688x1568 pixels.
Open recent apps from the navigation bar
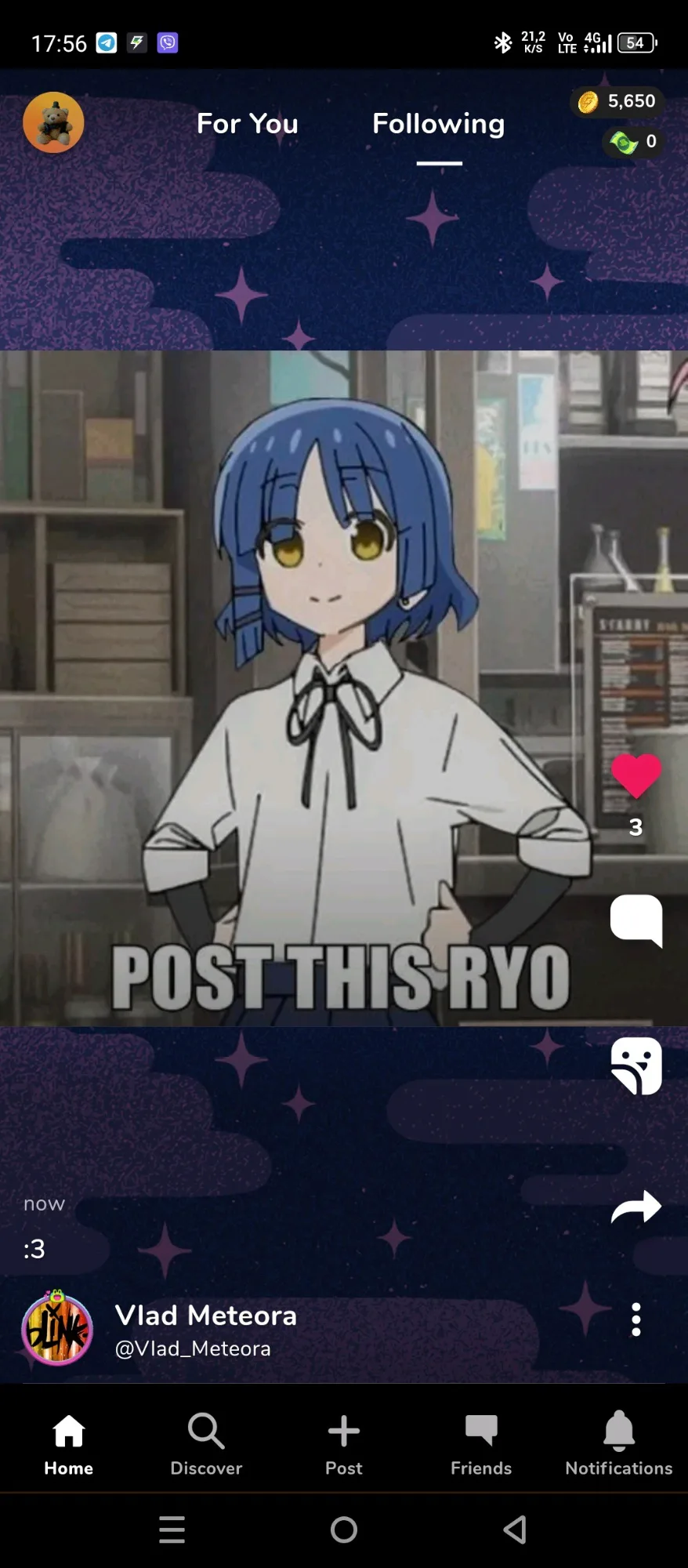click(x=172, y=1530)
